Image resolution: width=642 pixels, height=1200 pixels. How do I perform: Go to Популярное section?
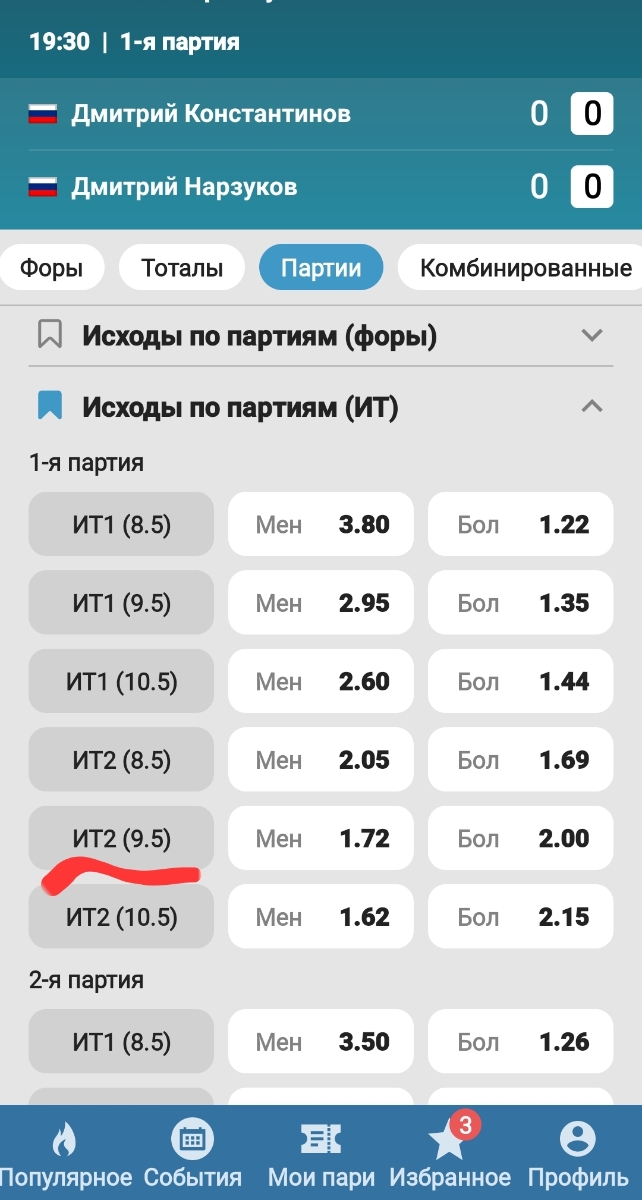pyautogui.click(x=65, y=1152)
